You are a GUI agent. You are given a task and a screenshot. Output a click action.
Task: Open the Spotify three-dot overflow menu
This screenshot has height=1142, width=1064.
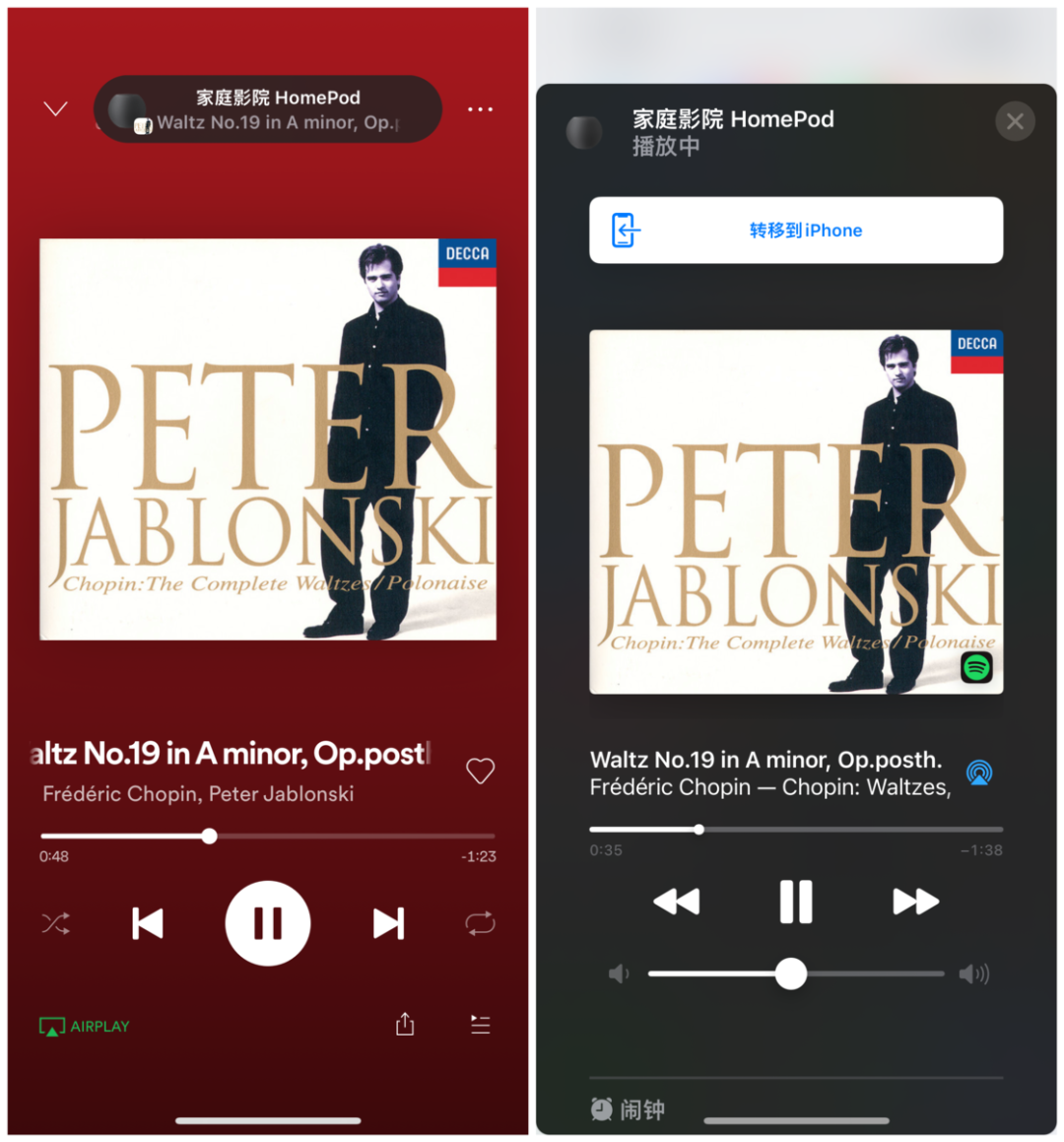480,108
